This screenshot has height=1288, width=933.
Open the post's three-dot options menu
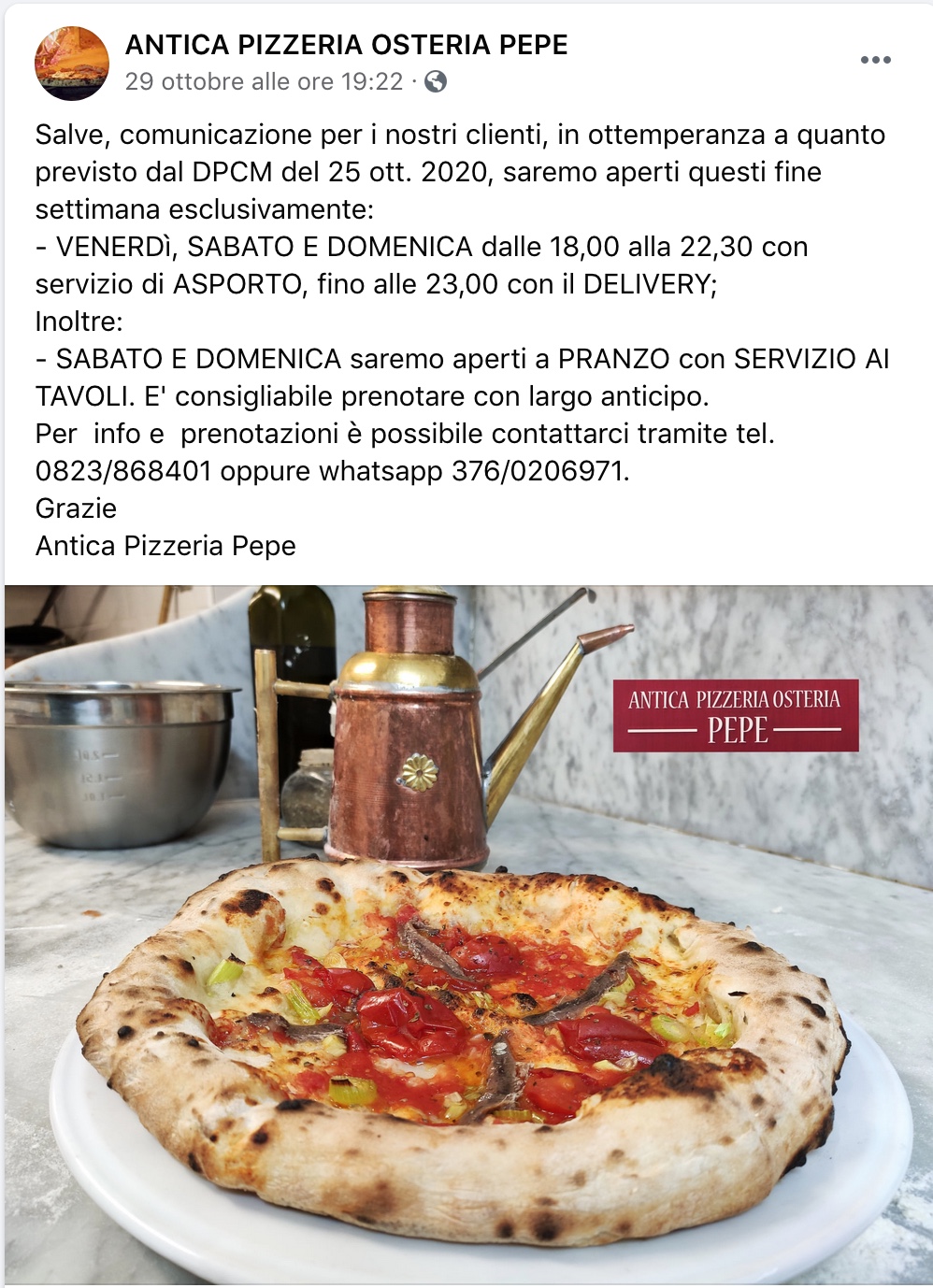click(x=875, y=60)
